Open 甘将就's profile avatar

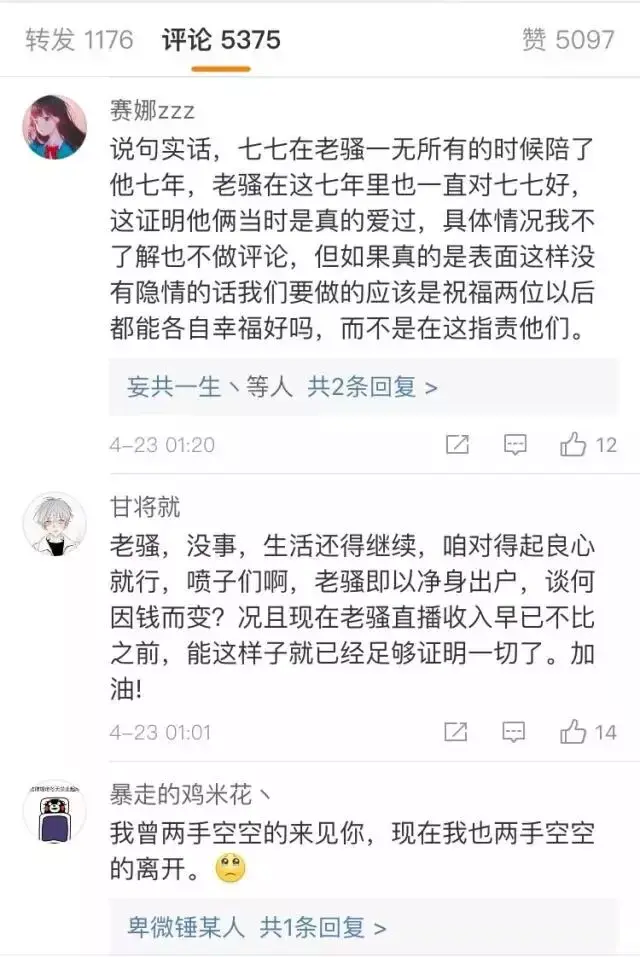(54, 524)
